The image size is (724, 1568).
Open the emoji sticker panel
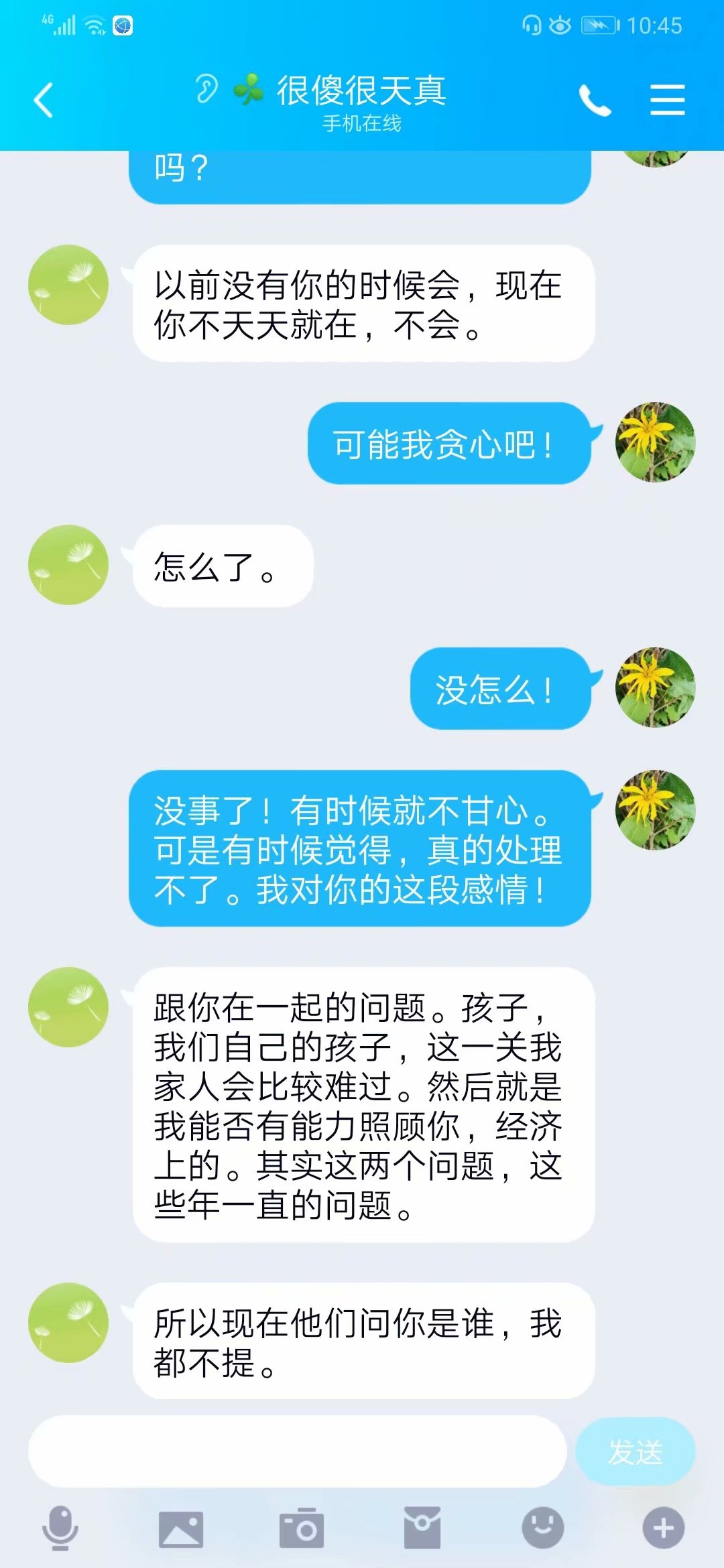tap(543, 1528)
